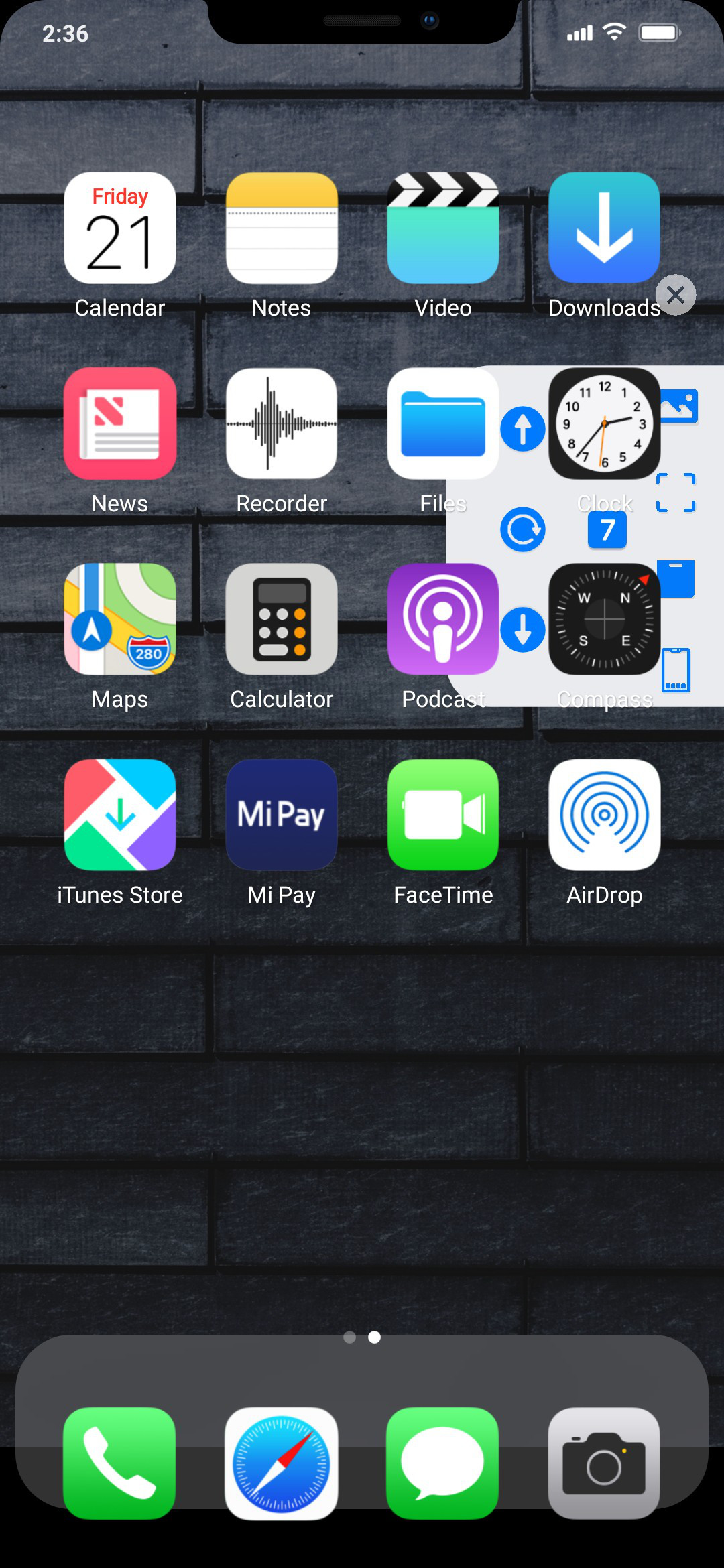
Task: Tap the blue up arrow in the panel
Action: click(x=522, y=429)
